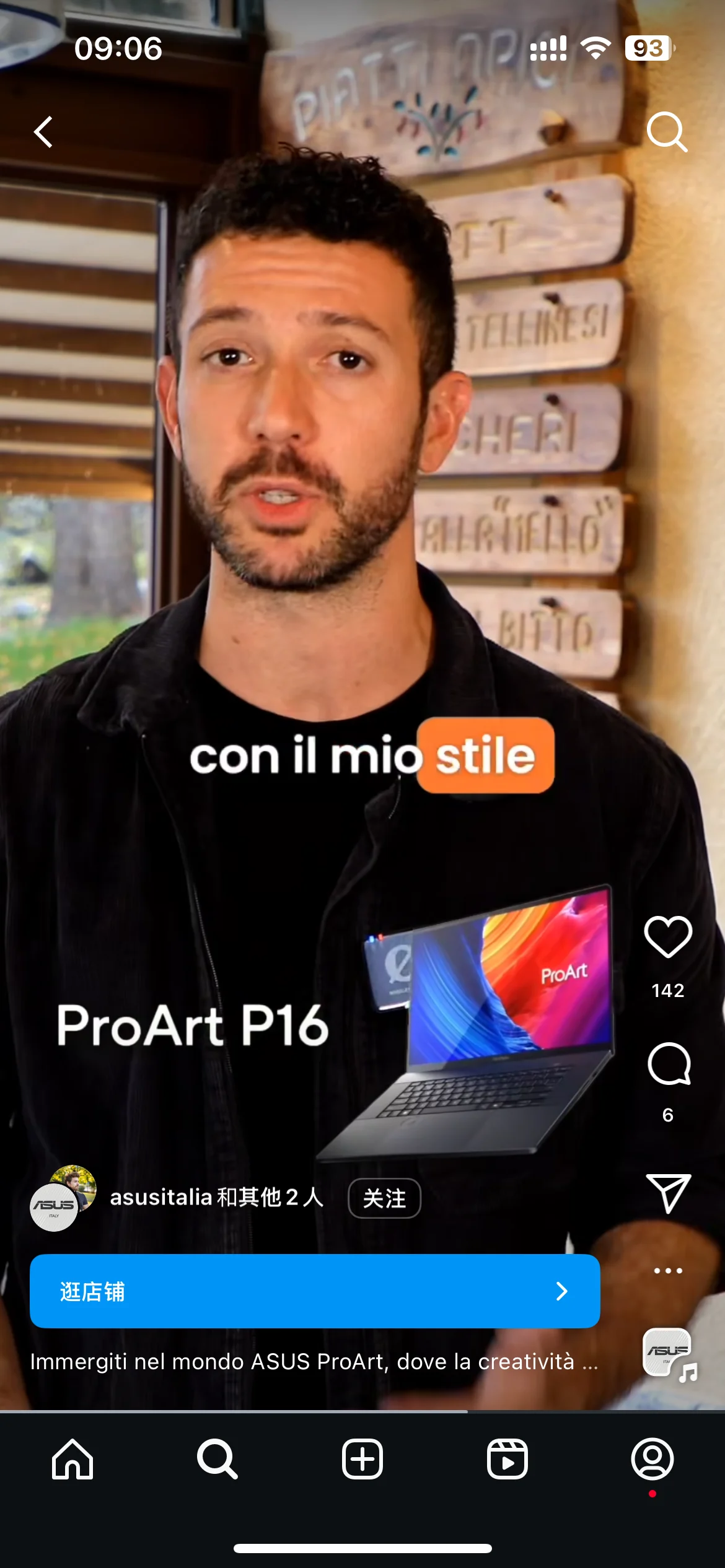Switch to the Reels tab
The height and width of the screenshot is (1568, 725).
(x=507, y=1459)
